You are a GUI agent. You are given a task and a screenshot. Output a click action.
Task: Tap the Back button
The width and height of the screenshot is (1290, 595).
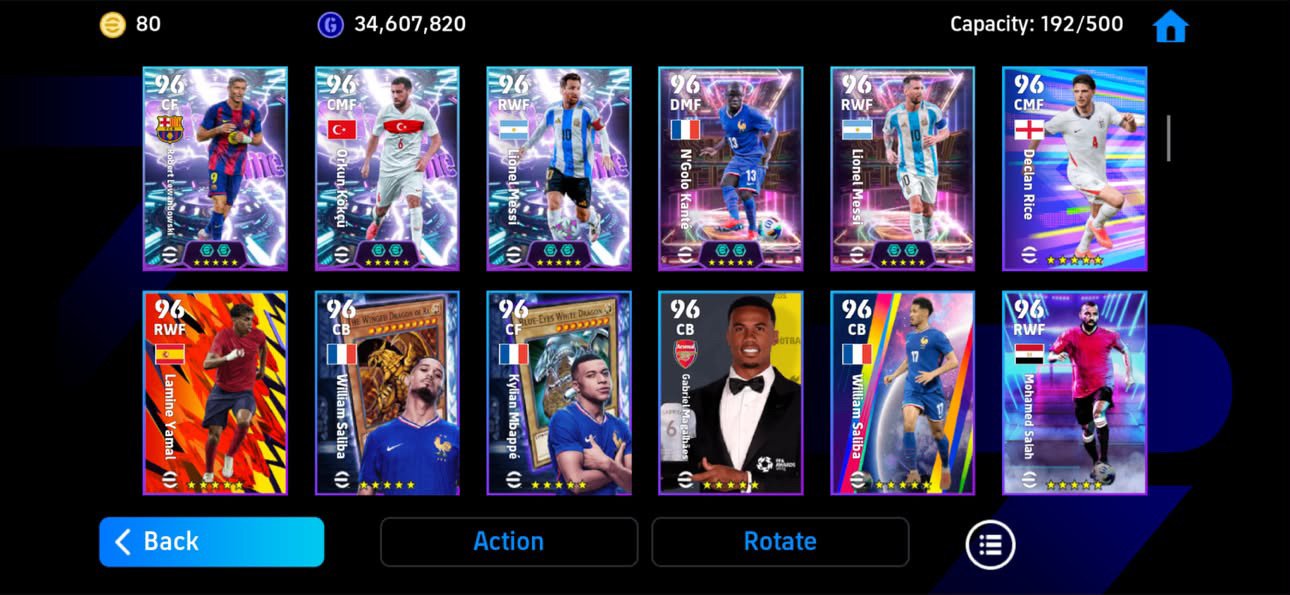(x=212, y=542)
